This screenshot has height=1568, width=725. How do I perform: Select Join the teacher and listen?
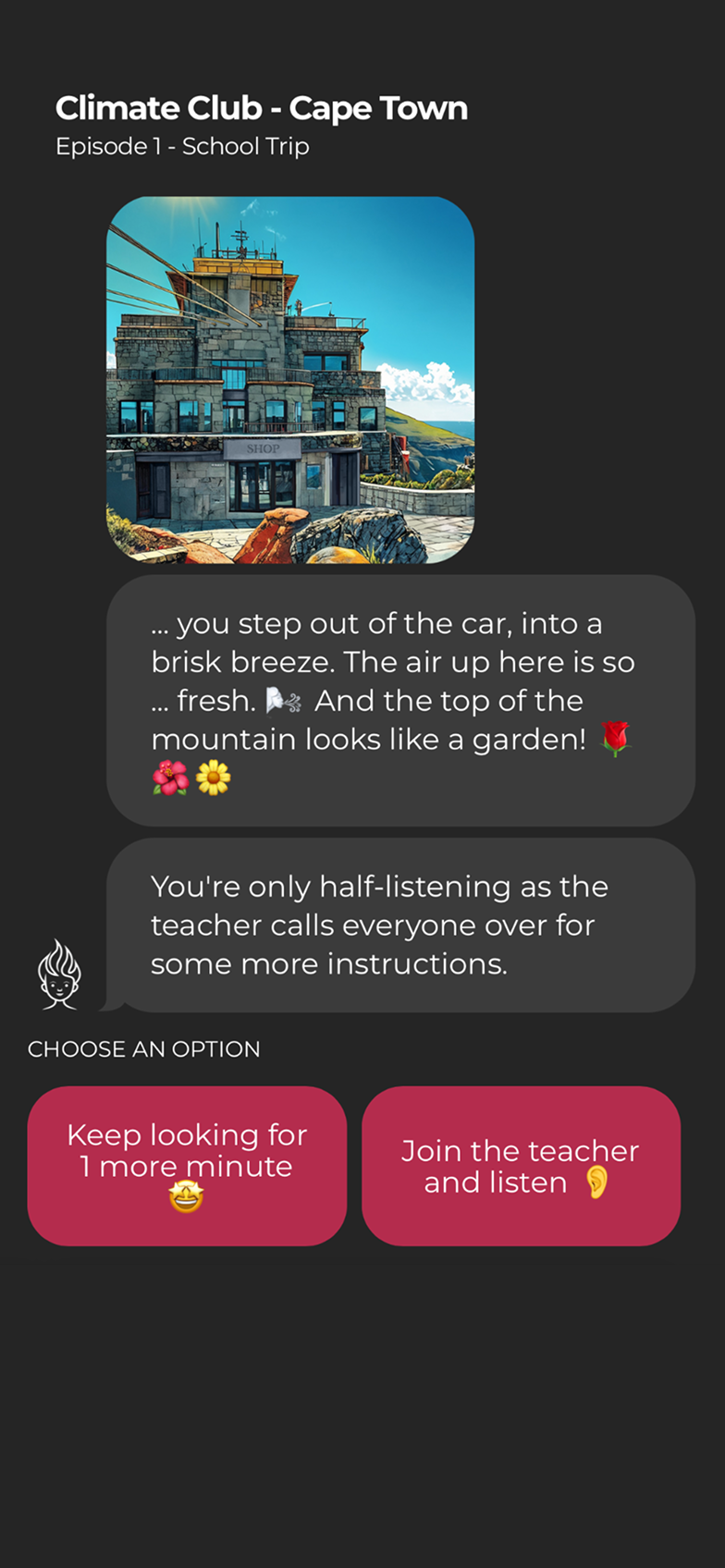click(521, 1165)
